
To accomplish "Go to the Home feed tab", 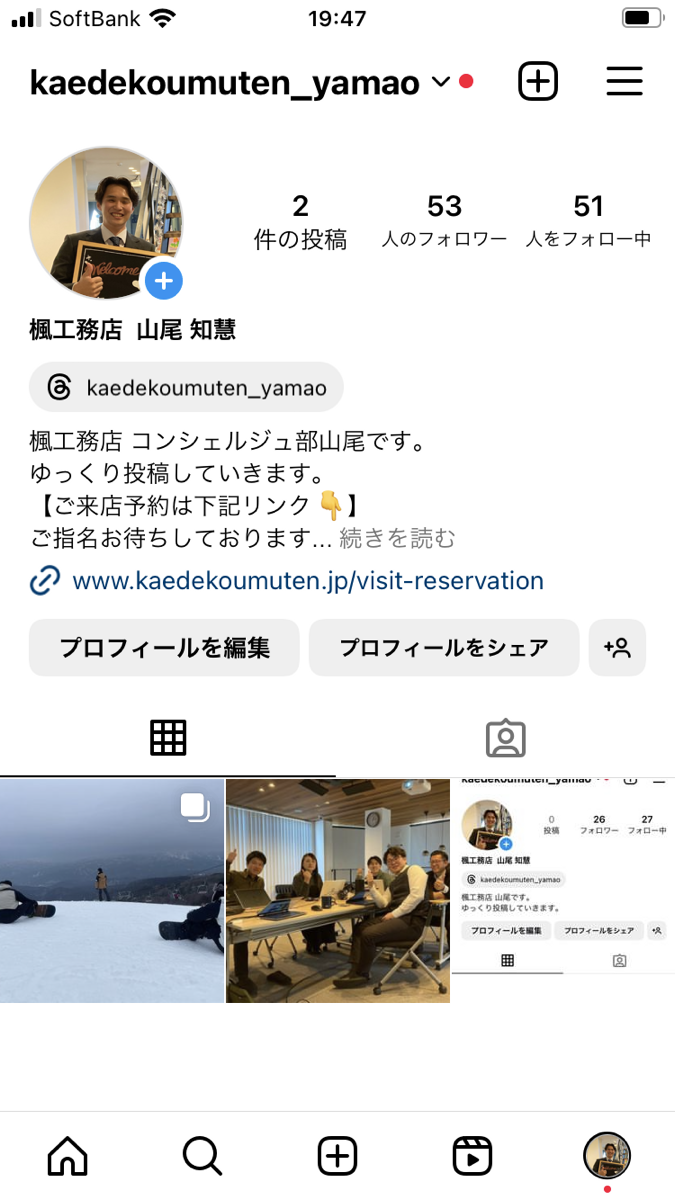I will pos(68,1157).
